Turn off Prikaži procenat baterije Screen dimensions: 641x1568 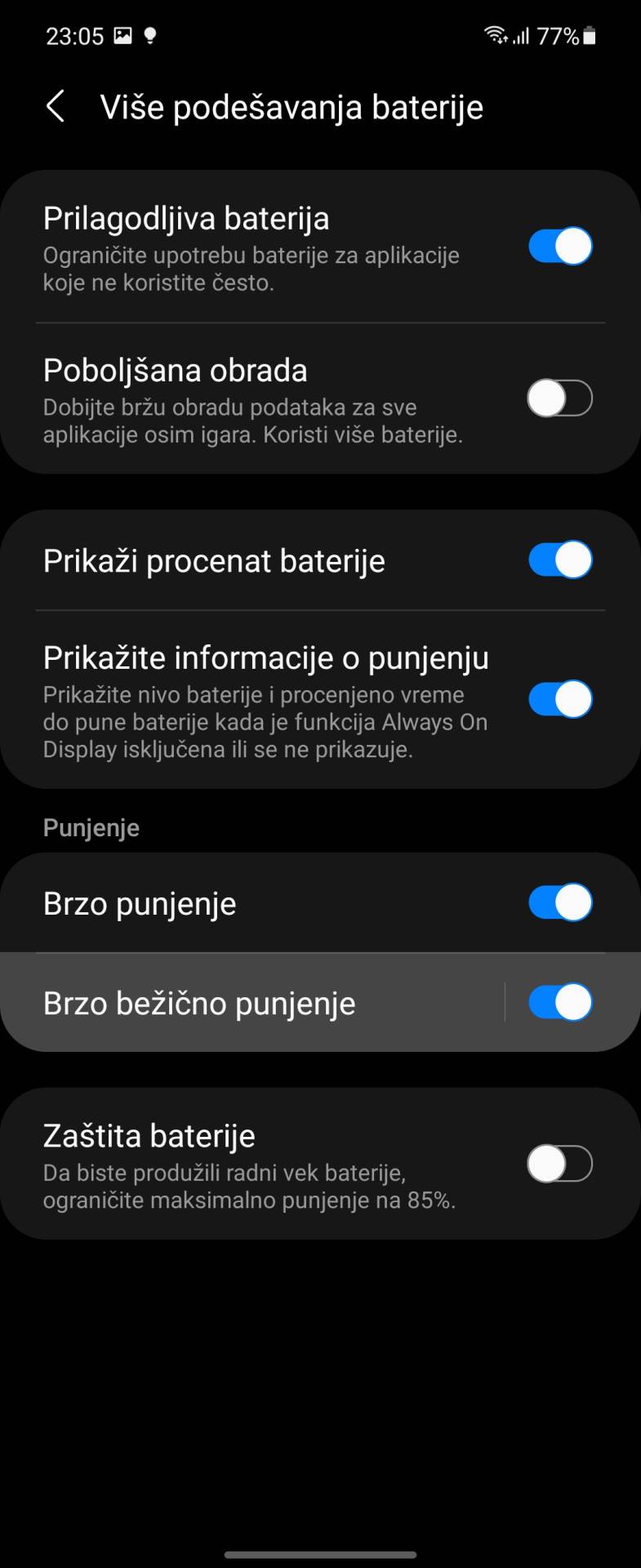pyautogui.click(x=559, y=560)
